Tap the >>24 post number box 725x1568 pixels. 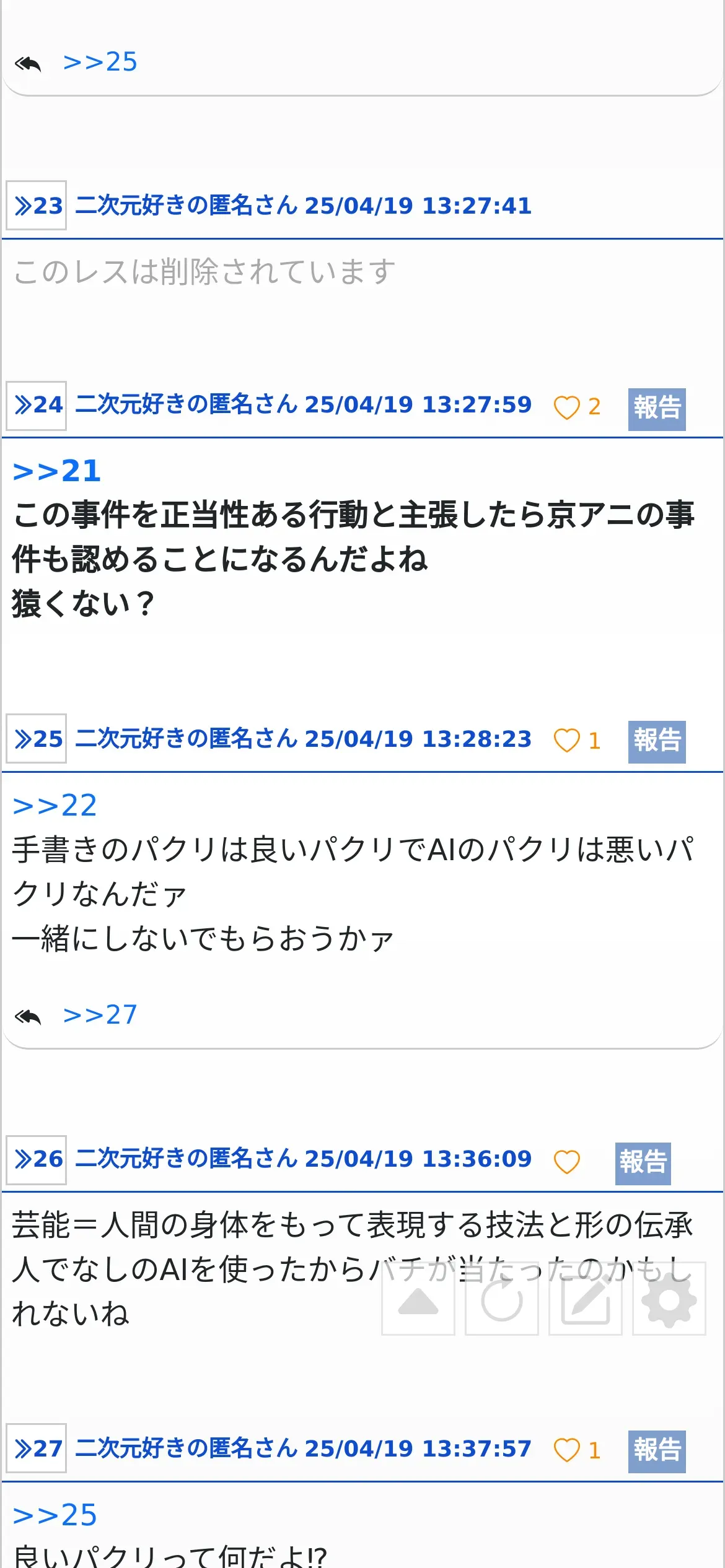tap(37, 406)
